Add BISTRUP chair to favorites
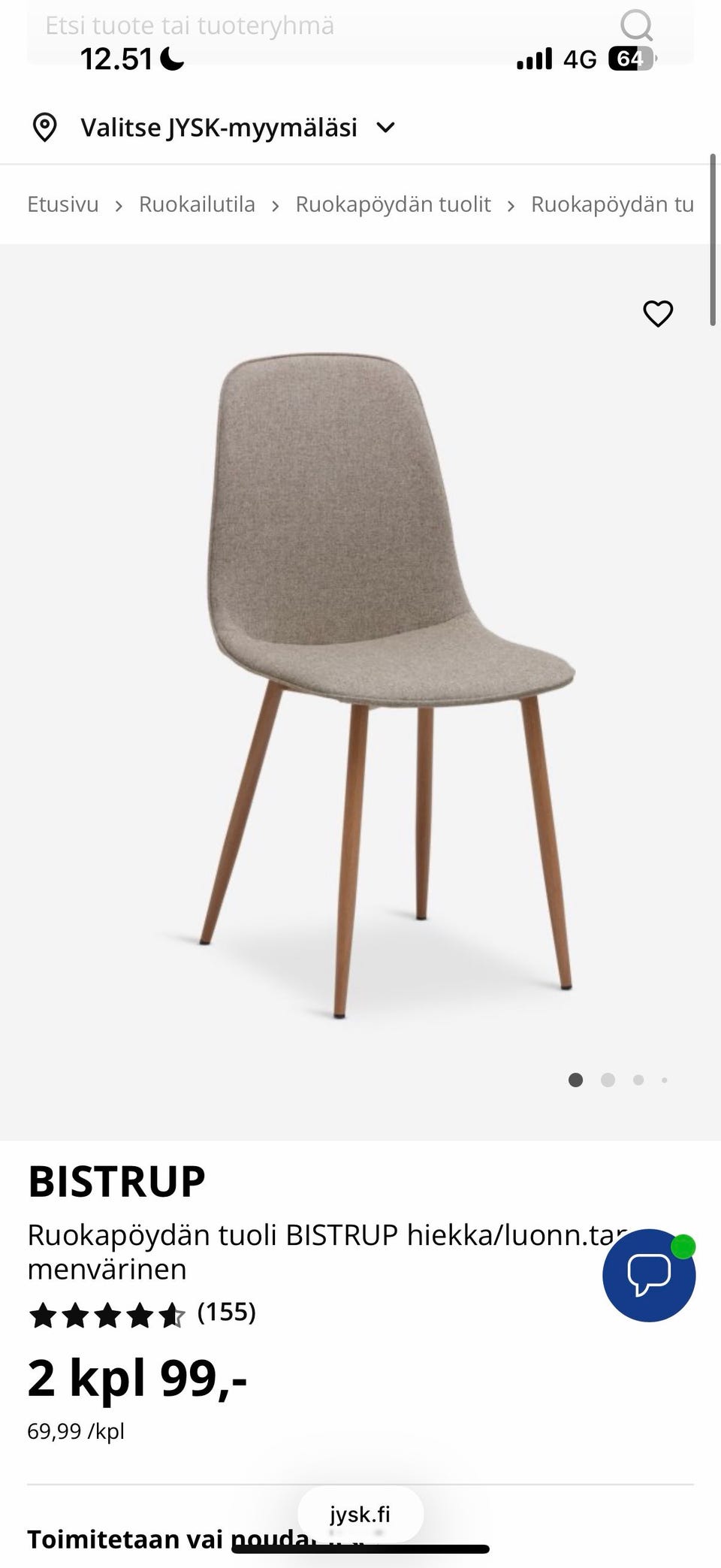This screenshot has width=721, height=1568. 658,313
